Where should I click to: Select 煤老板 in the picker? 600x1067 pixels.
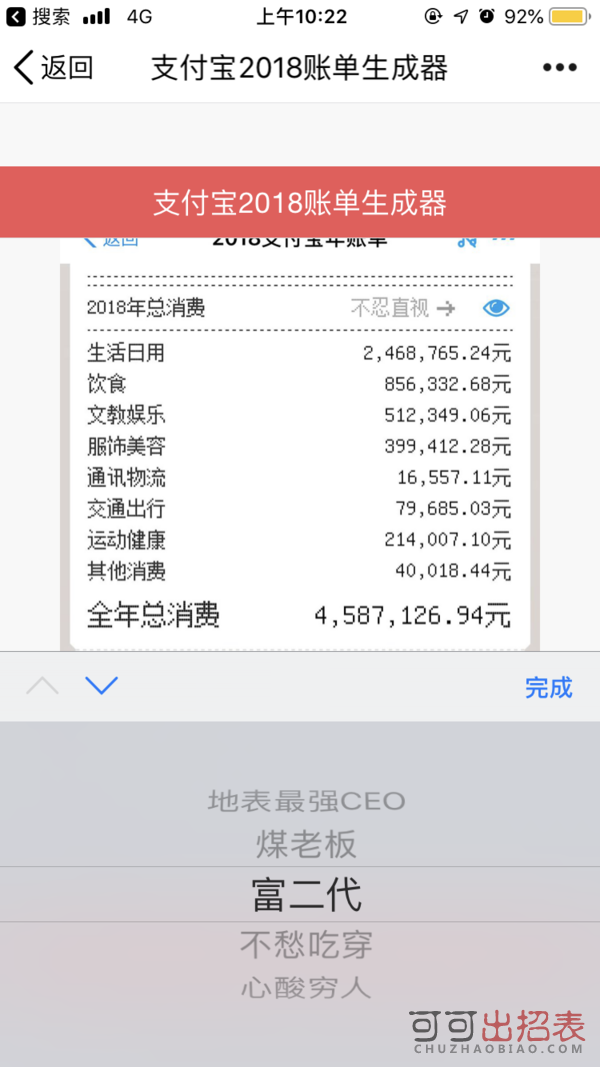tap(306, 844)
